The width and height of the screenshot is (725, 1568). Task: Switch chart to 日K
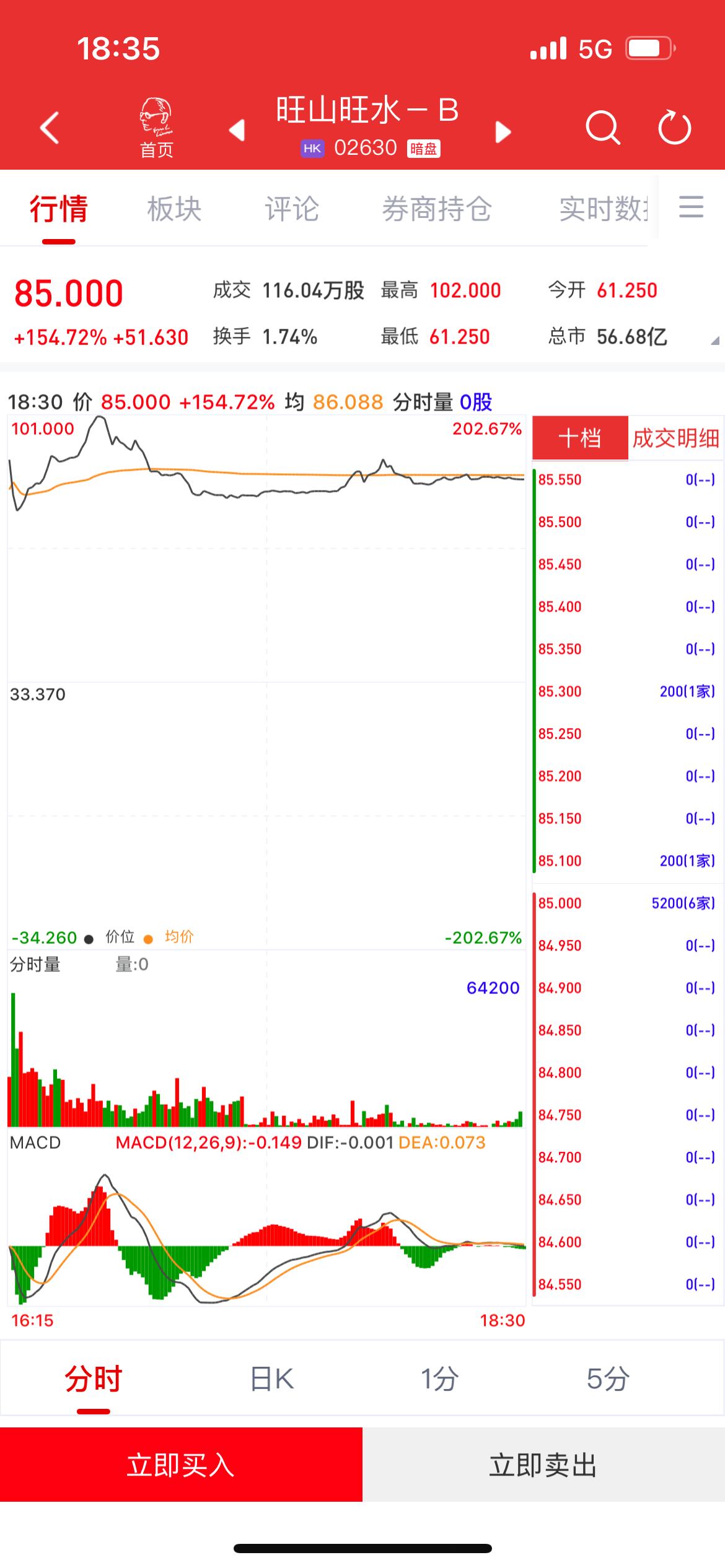coord(272,1380)
